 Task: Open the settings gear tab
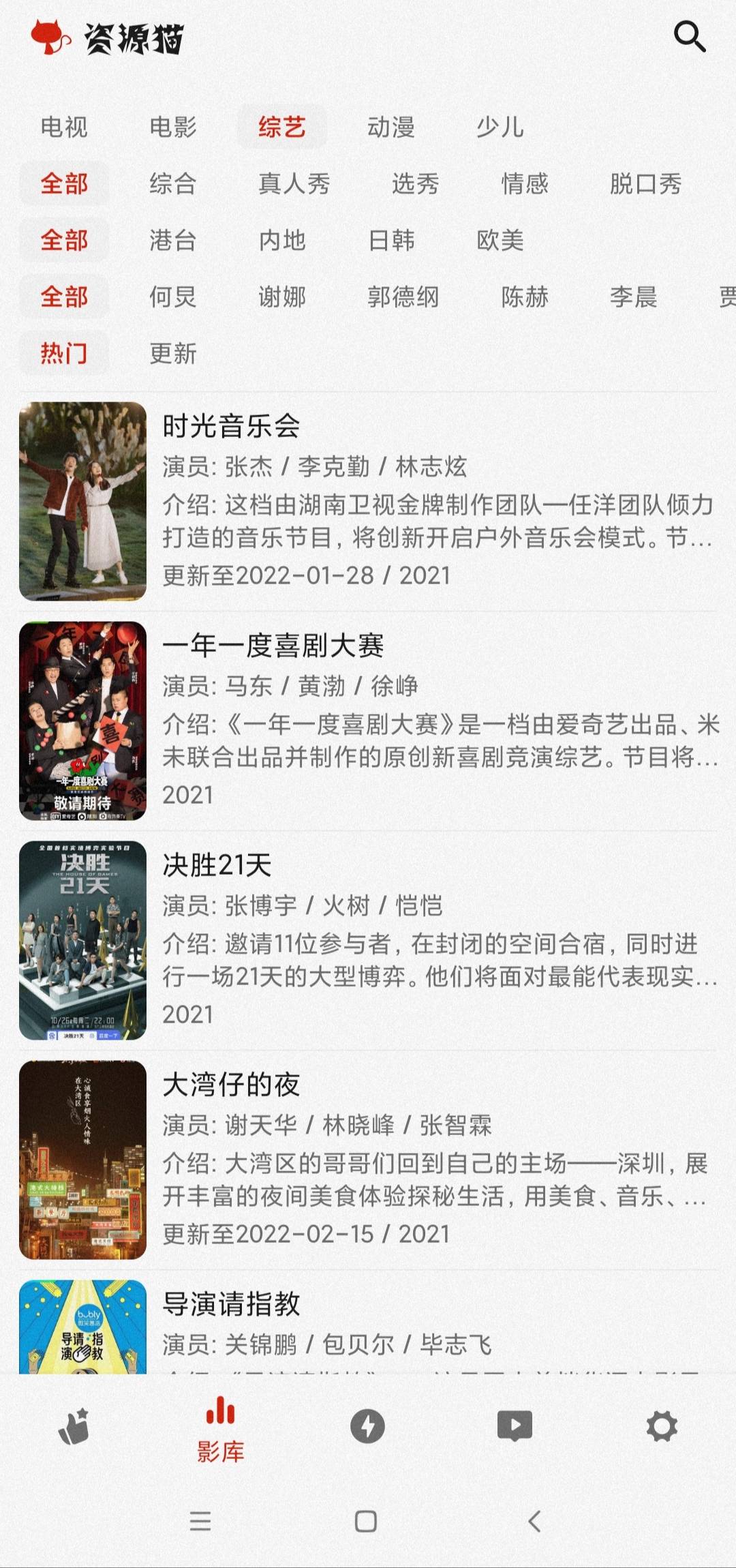(x=662, y=1426)
